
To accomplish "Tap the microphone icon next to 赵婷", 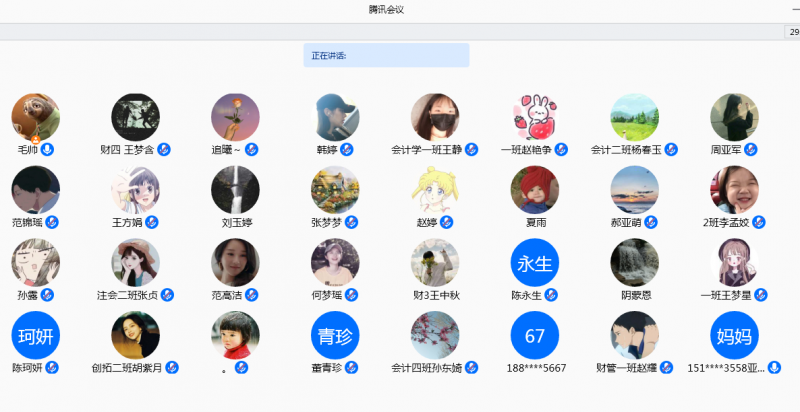I will 448,222.
